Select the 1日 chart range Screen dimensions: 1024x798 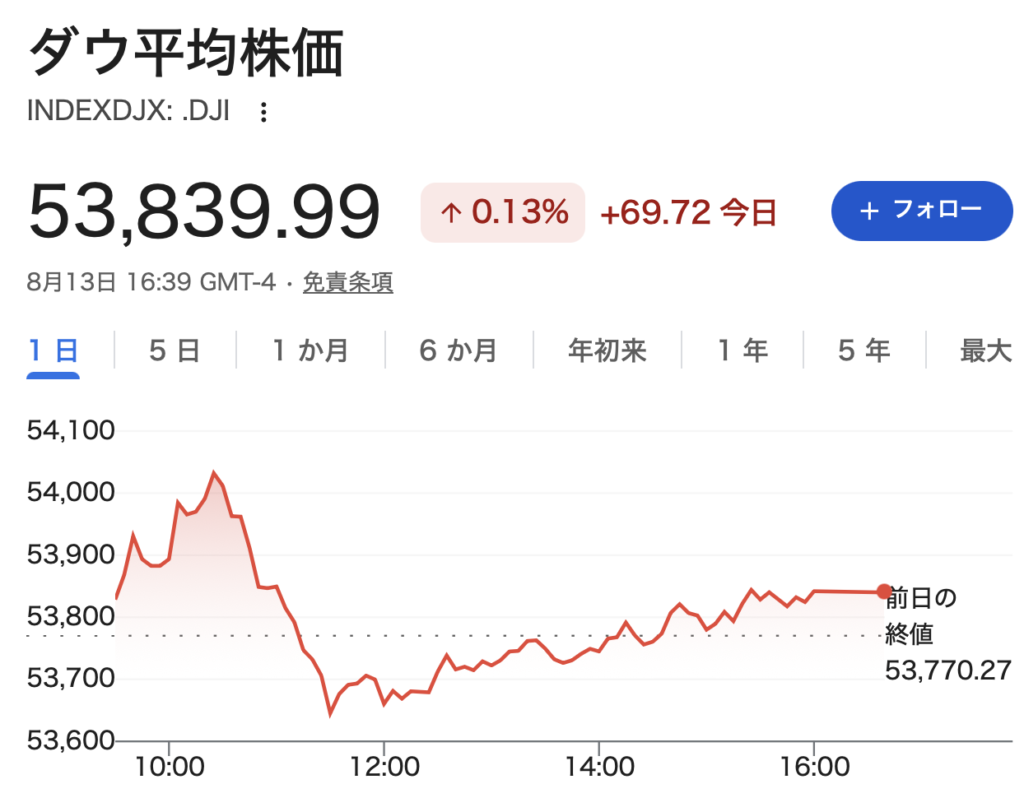coord(53,351)
